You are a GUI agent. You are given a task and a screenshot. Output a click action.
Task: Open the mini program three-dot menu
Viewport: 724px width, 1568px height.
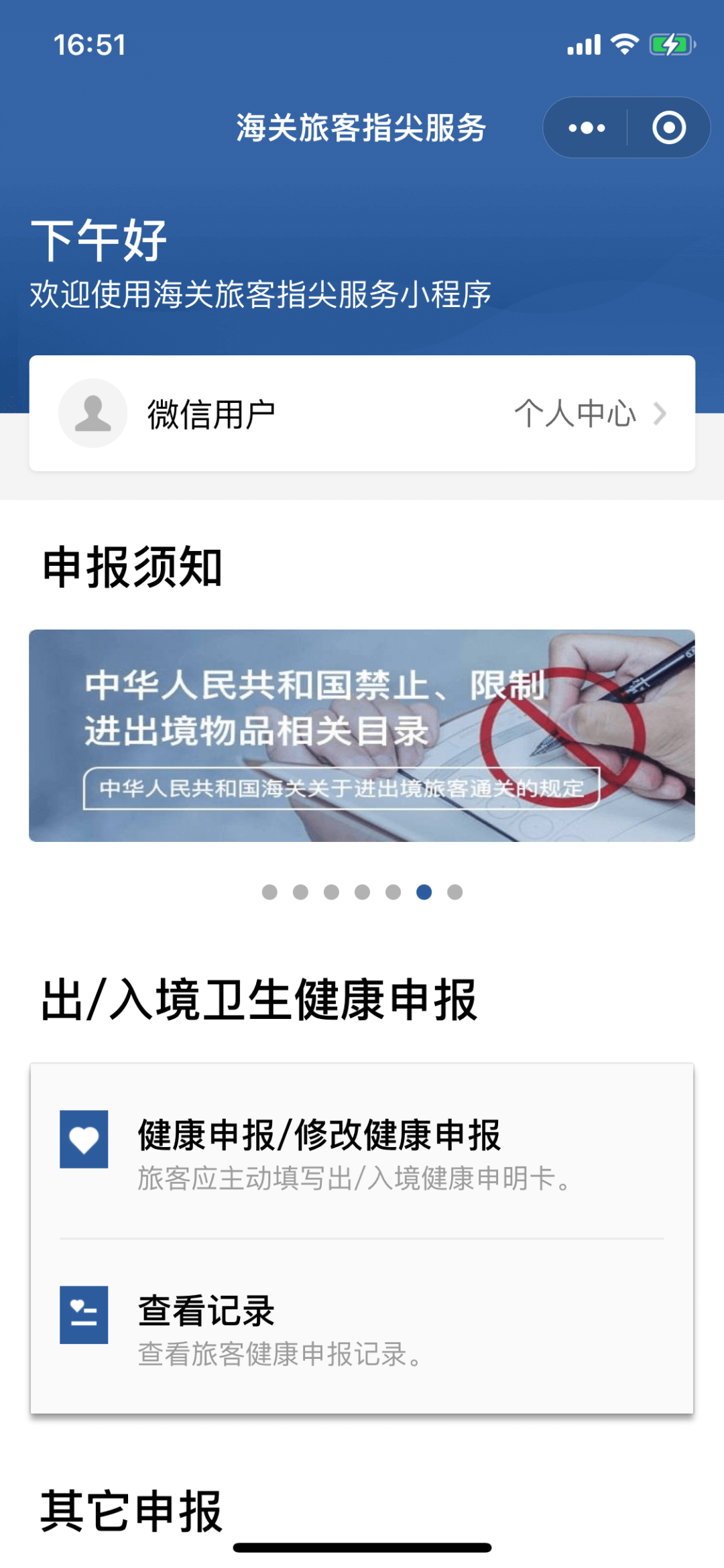point(587,127)
